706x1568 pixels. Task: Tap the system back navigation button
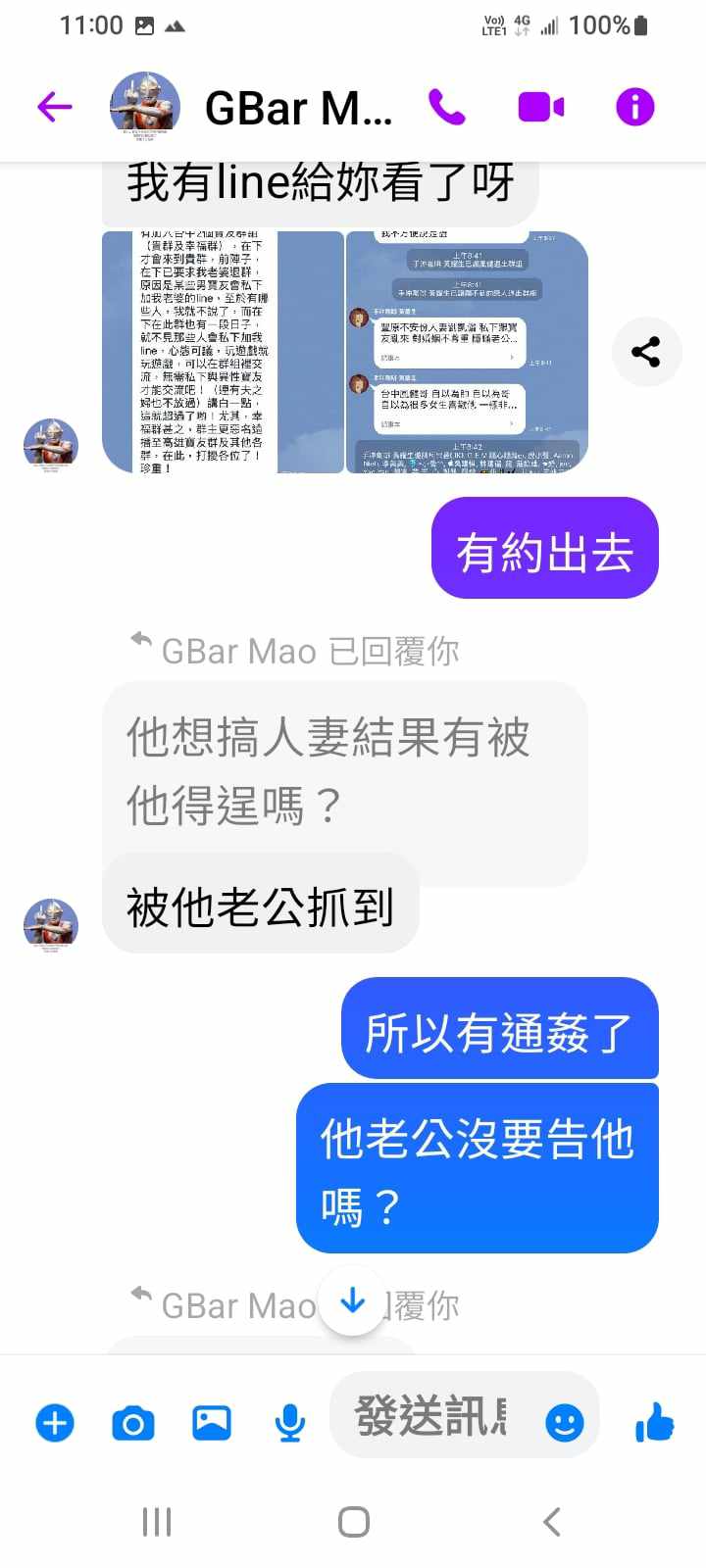pos(552,1522)
